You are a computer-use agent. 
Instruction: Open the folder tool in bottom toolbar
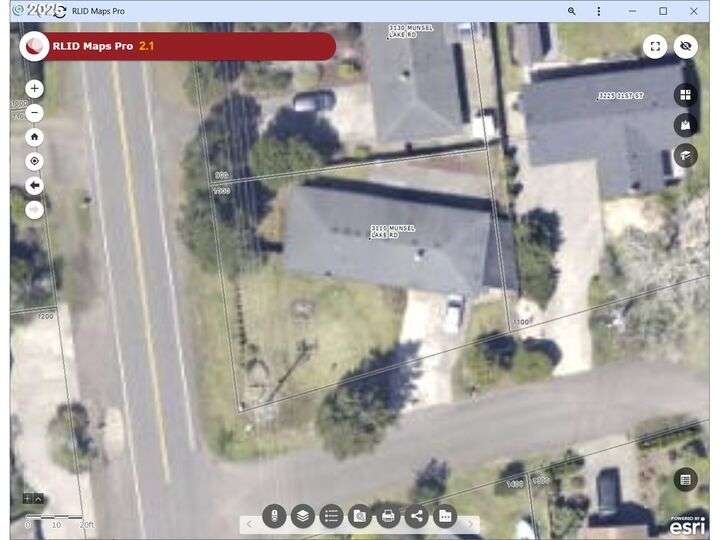click(445, 516)
